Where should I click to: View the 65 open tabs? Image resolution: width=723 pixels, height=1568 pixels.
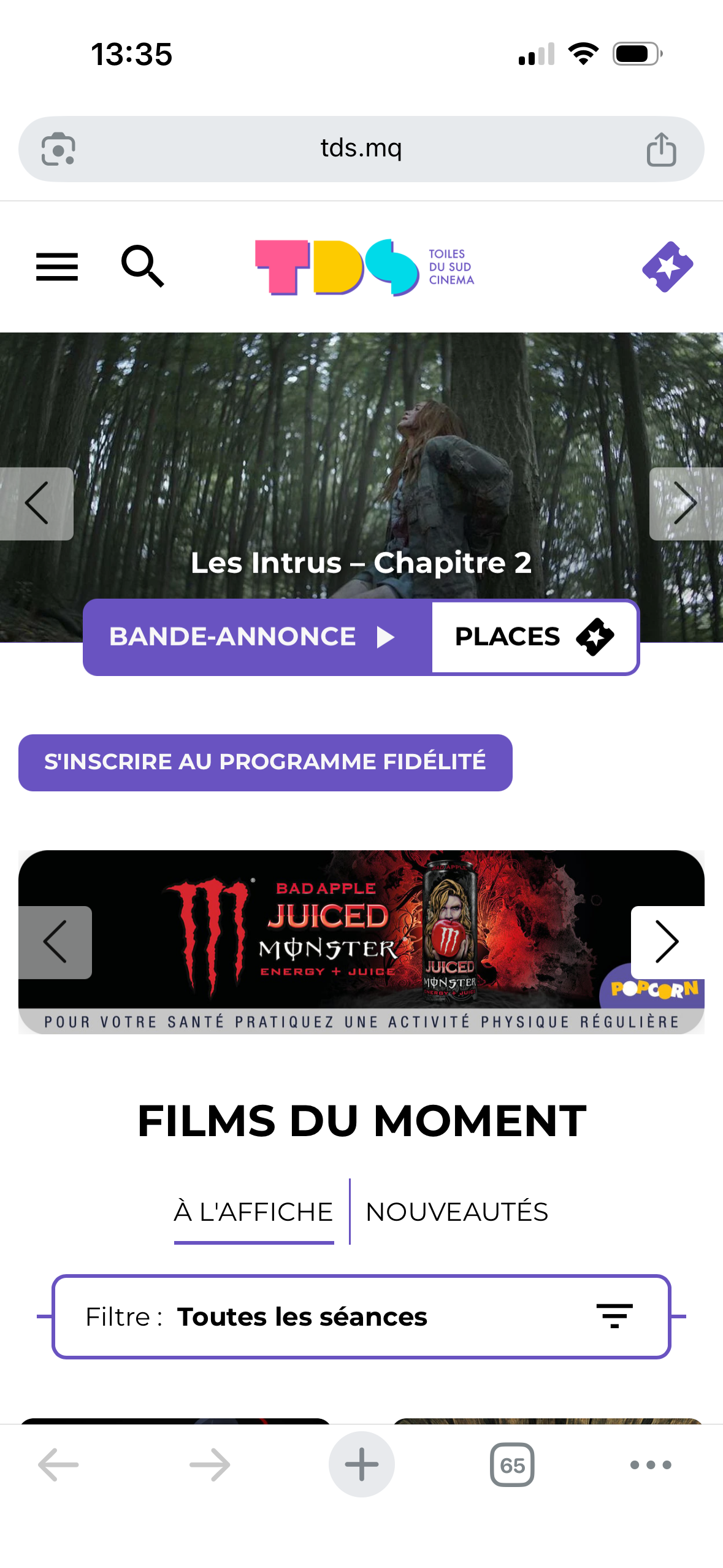[512, 1465]
